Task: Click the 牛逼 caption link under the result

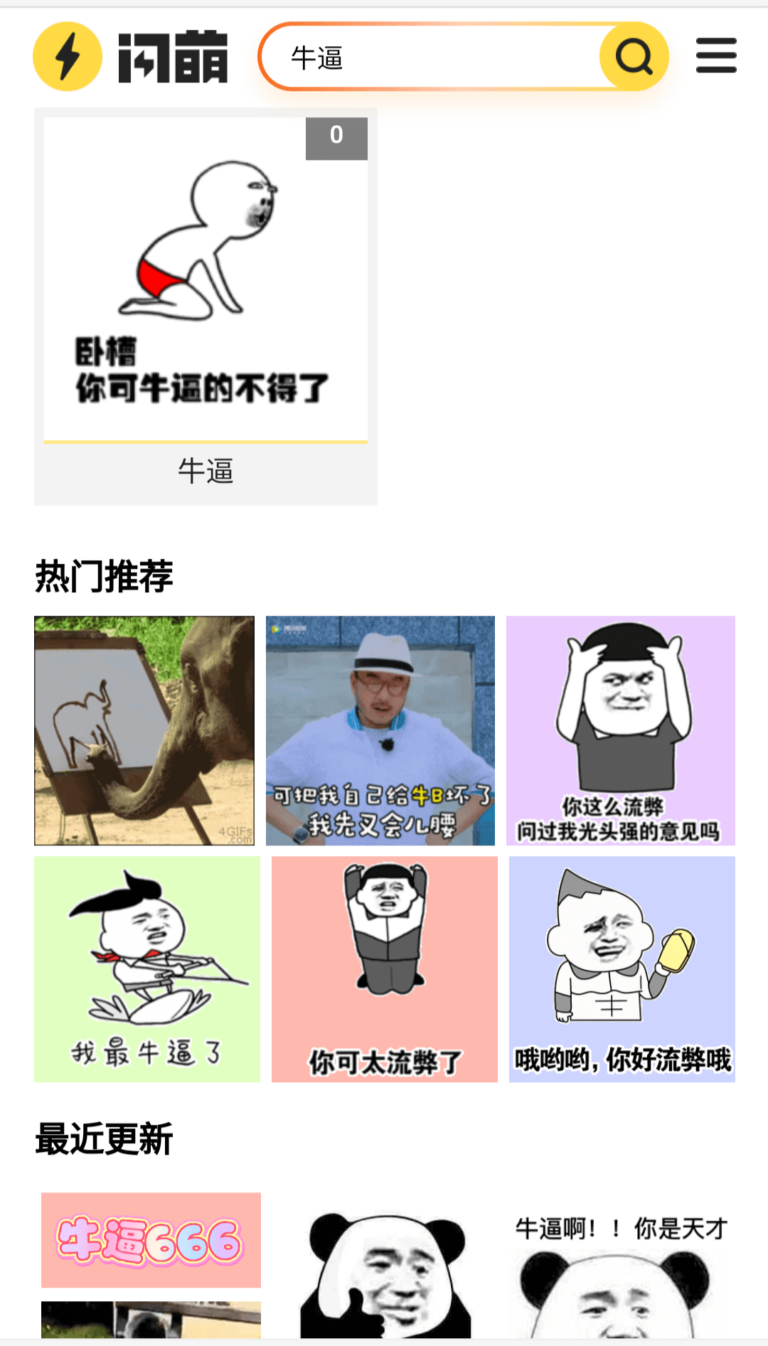Action: pyautogui.click(x=205, y=471)
